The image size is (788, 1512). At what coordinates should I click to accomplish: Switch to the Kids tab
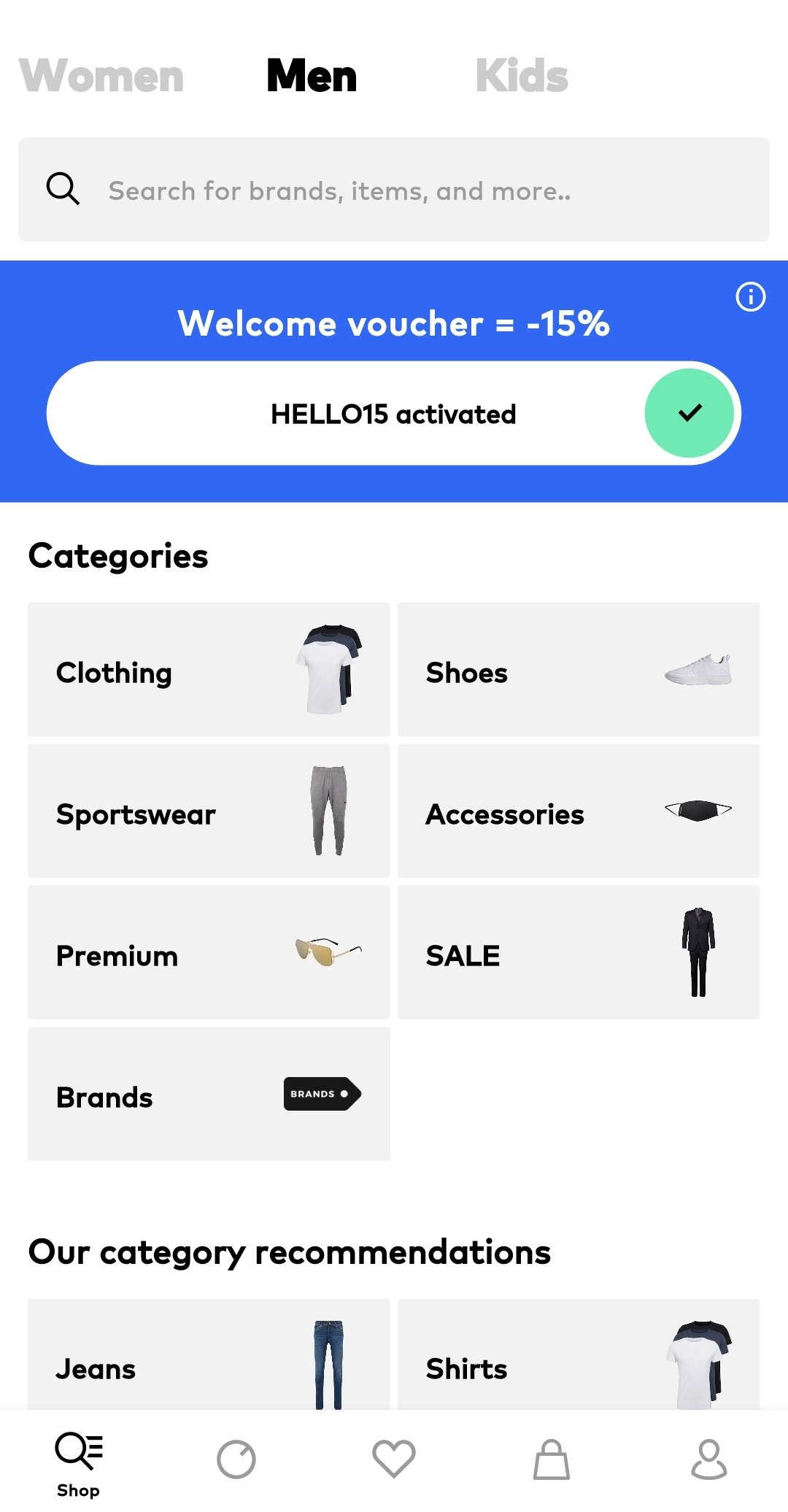[x=521, y=76]
